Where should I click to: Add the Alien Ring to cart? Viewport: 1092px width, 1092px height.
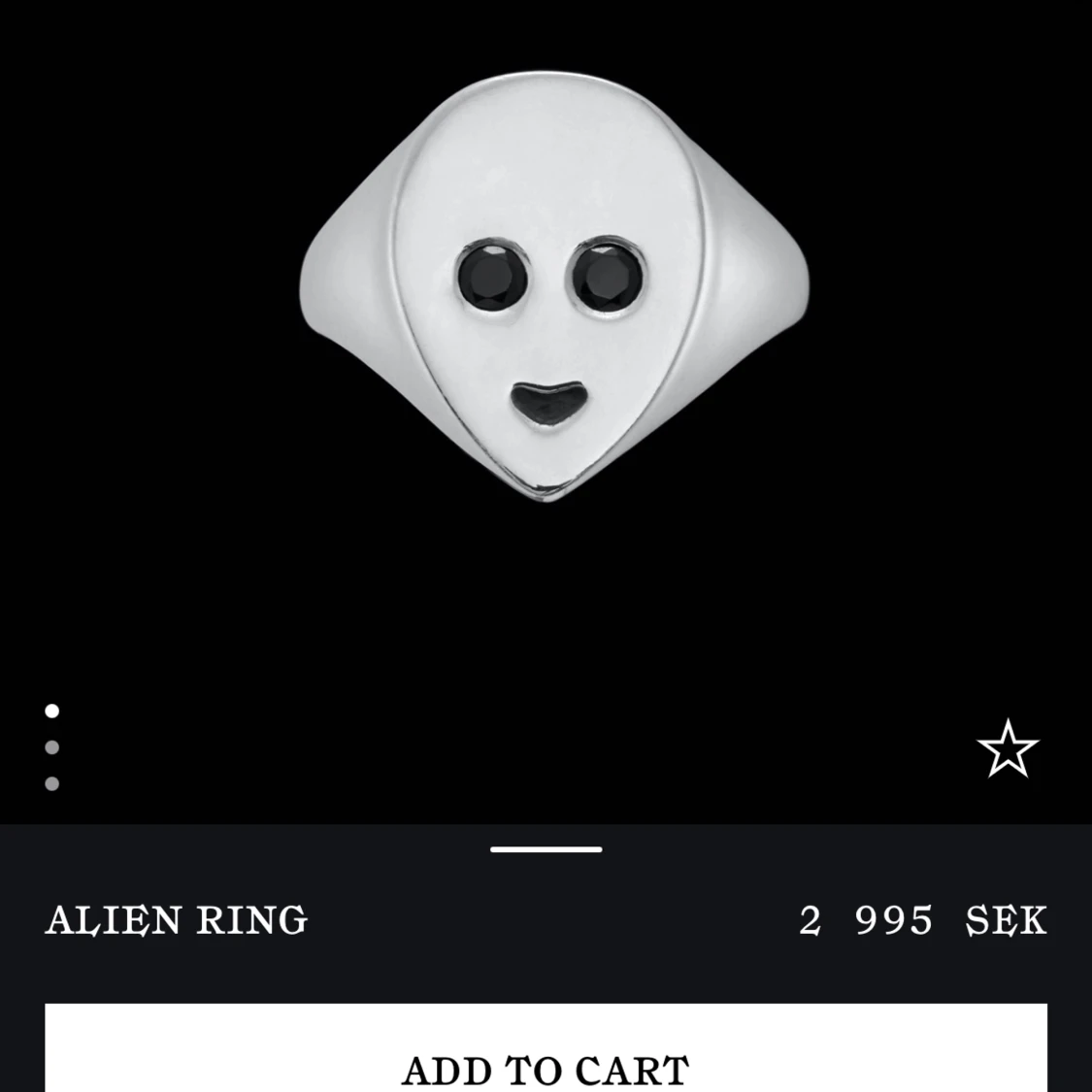pyautogui.click(x=546, y=1058)
